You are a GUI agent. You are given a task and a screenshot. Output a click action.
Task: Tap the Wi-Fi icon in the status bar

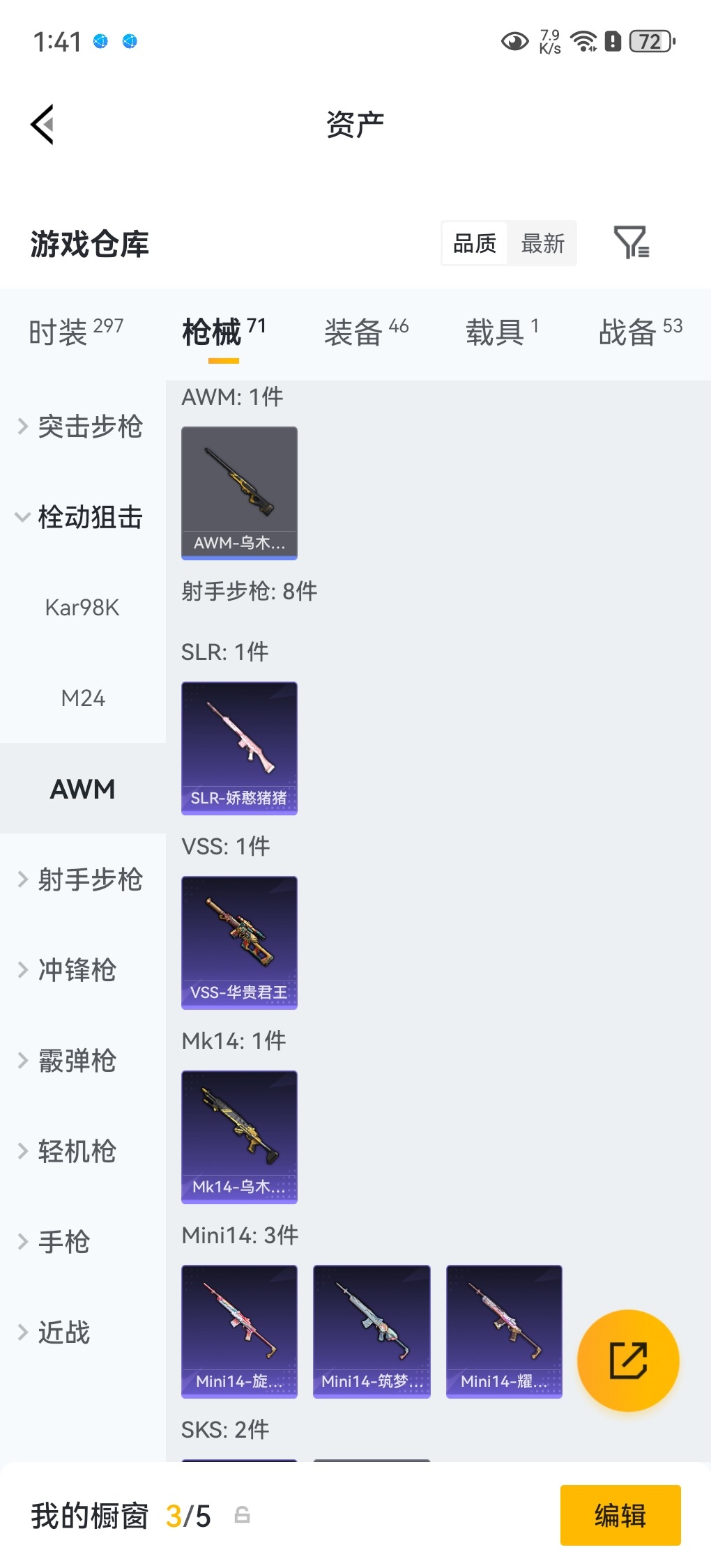[582, 42]
